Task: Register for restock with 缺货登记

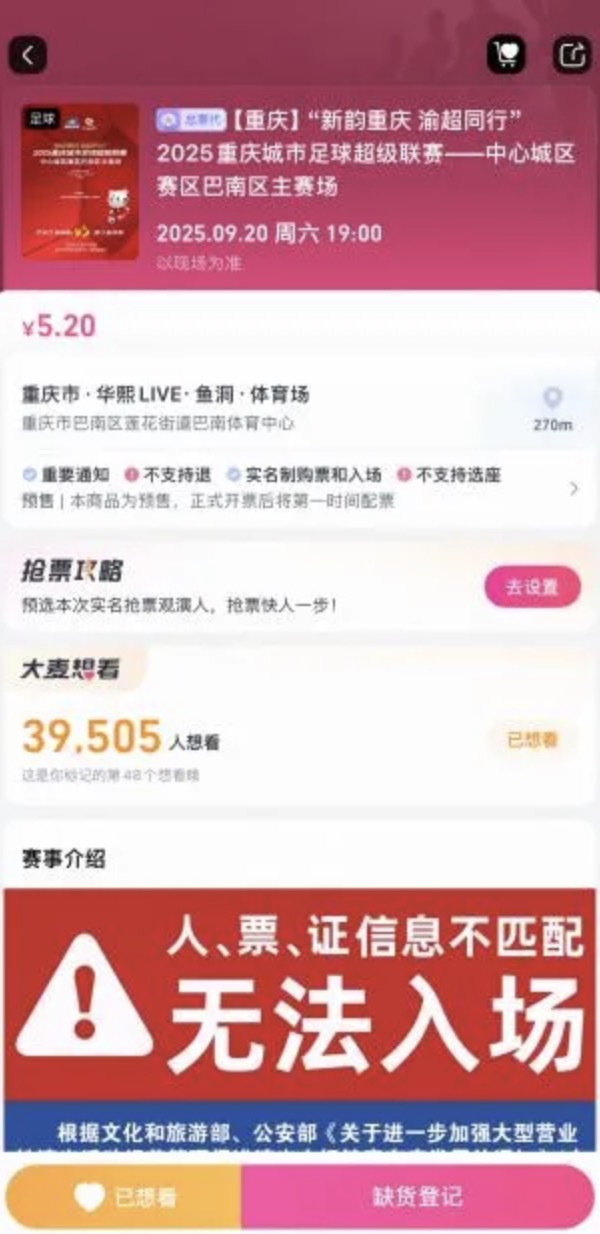Action: pyautogui.click(x=416, y=1197)
